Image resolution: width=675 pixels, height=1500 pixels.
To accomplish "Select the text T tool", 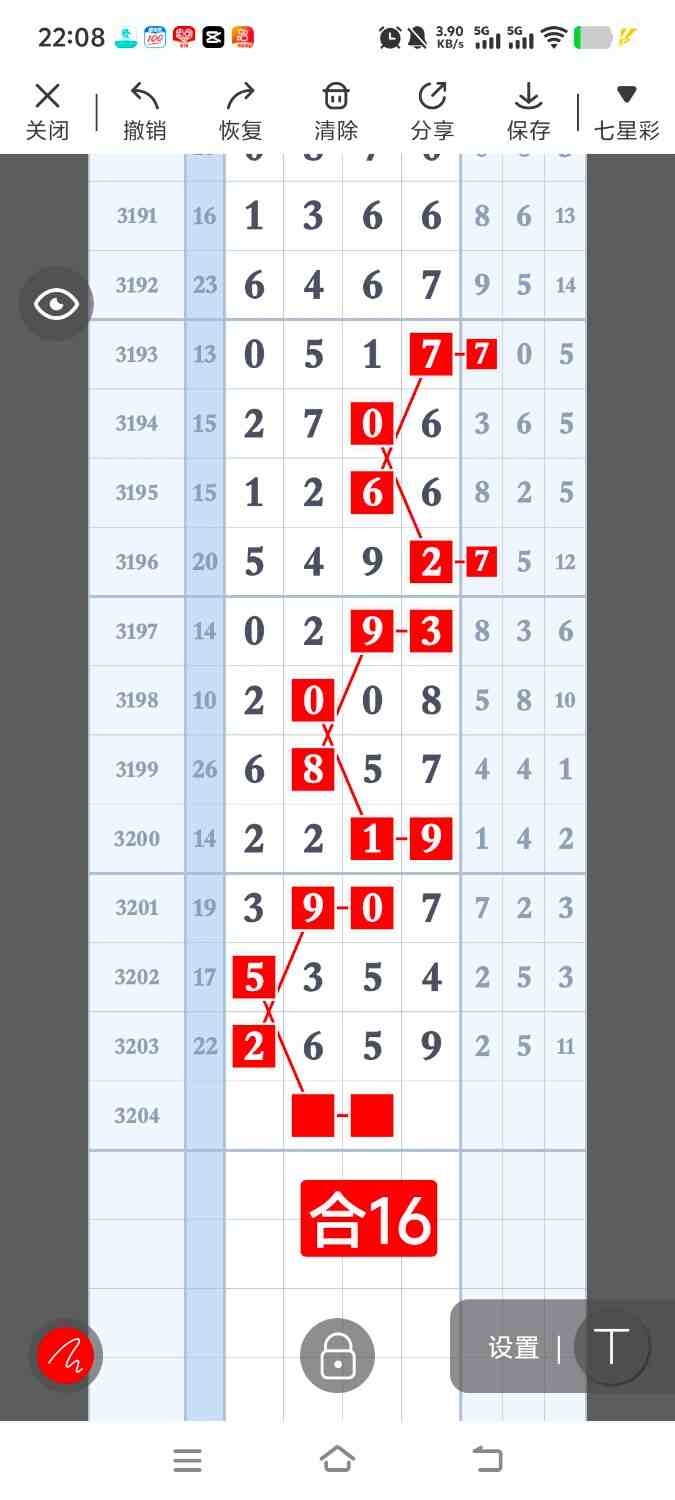I will coord(611,1346).
